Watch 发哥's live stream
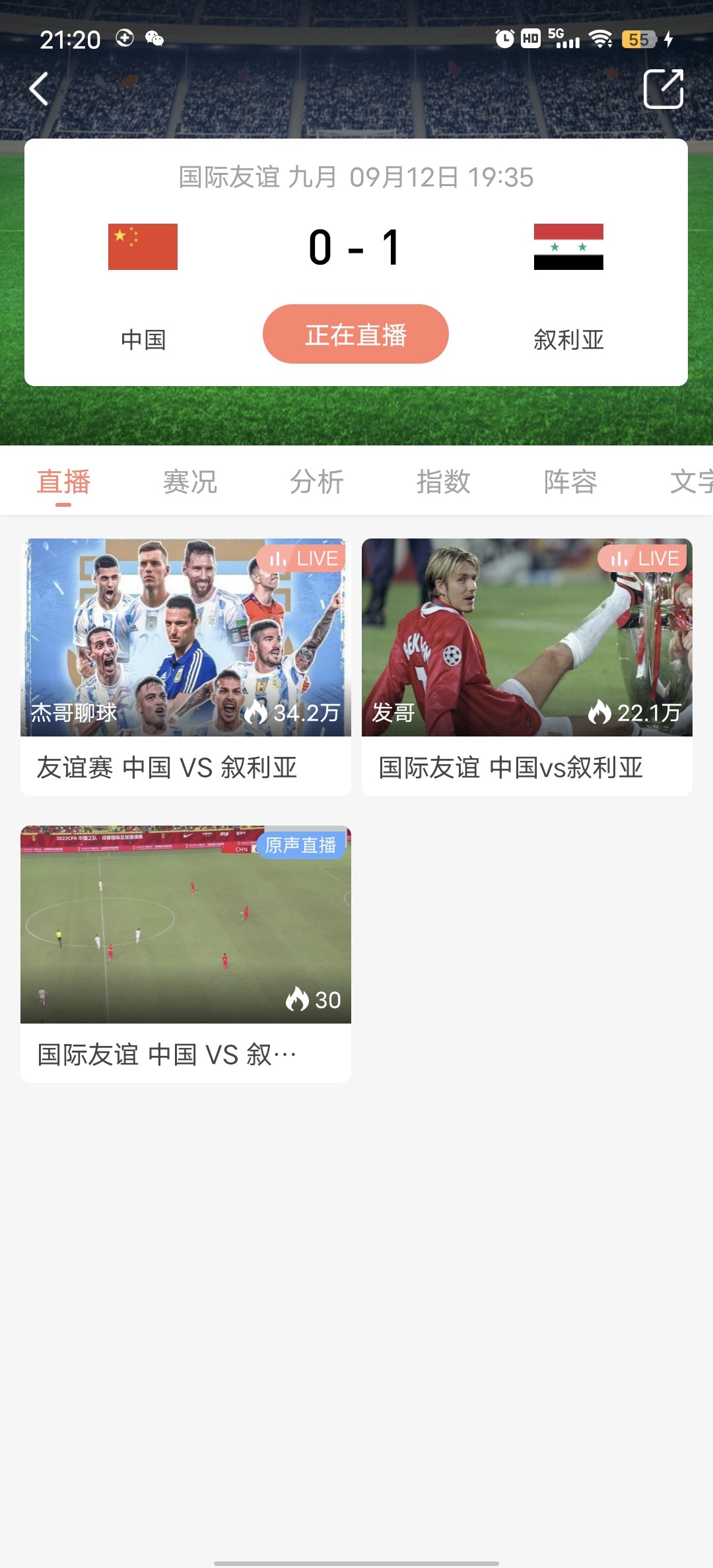This screenshot has height=1568, width=713. click(527, 667)
